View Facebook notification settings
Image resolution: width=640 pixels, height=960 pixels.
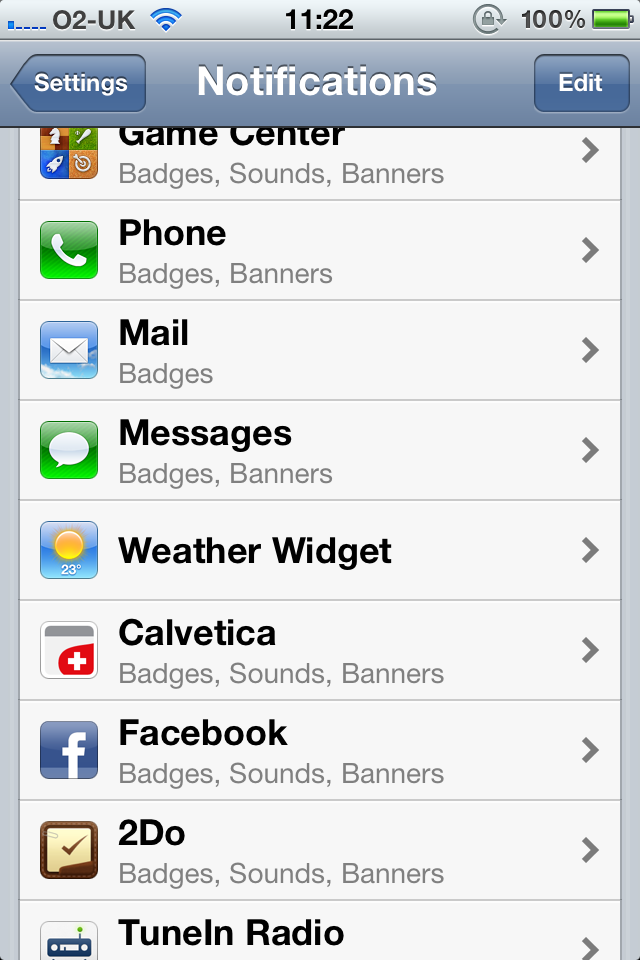coord(320,750)
